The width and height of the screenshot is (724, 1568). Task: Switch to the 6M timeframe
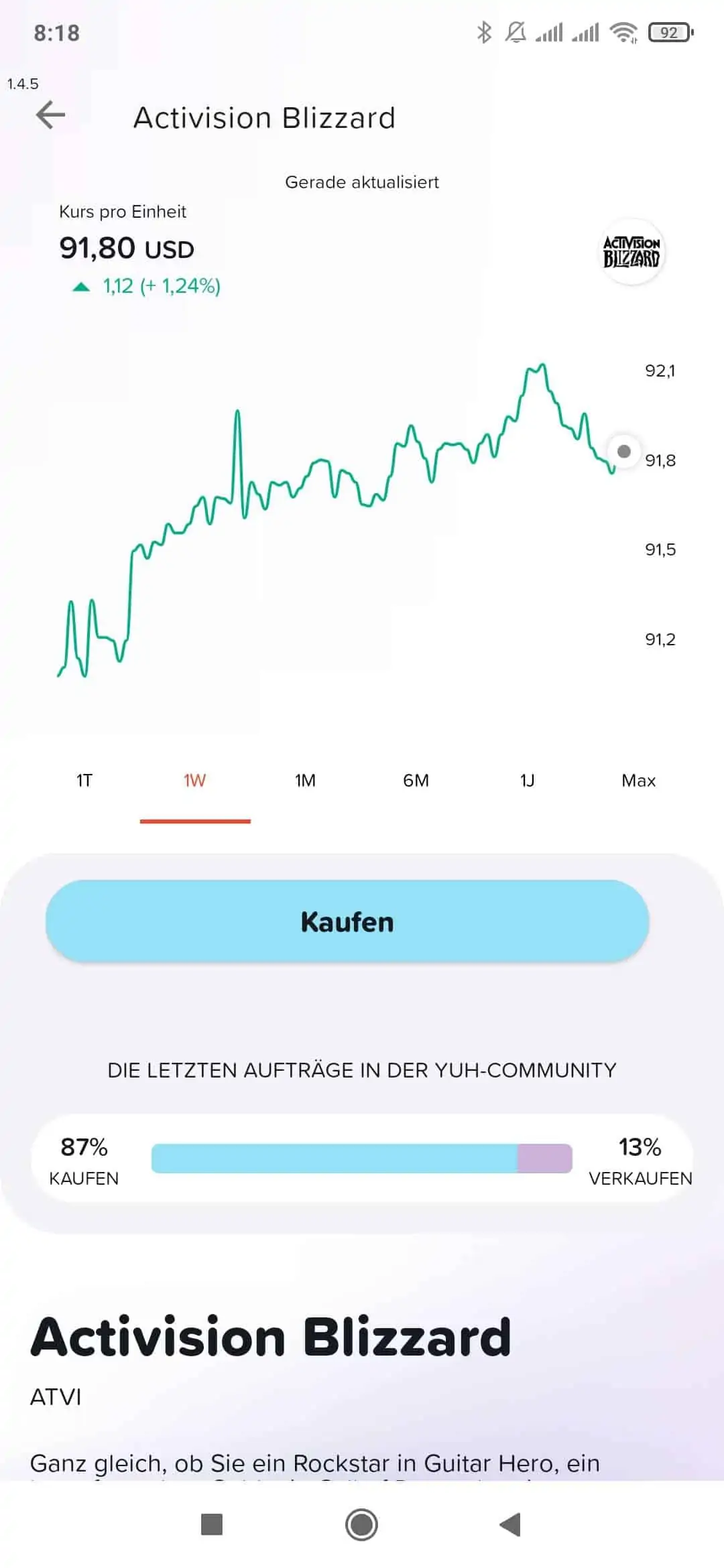click(x=416, y=781)
